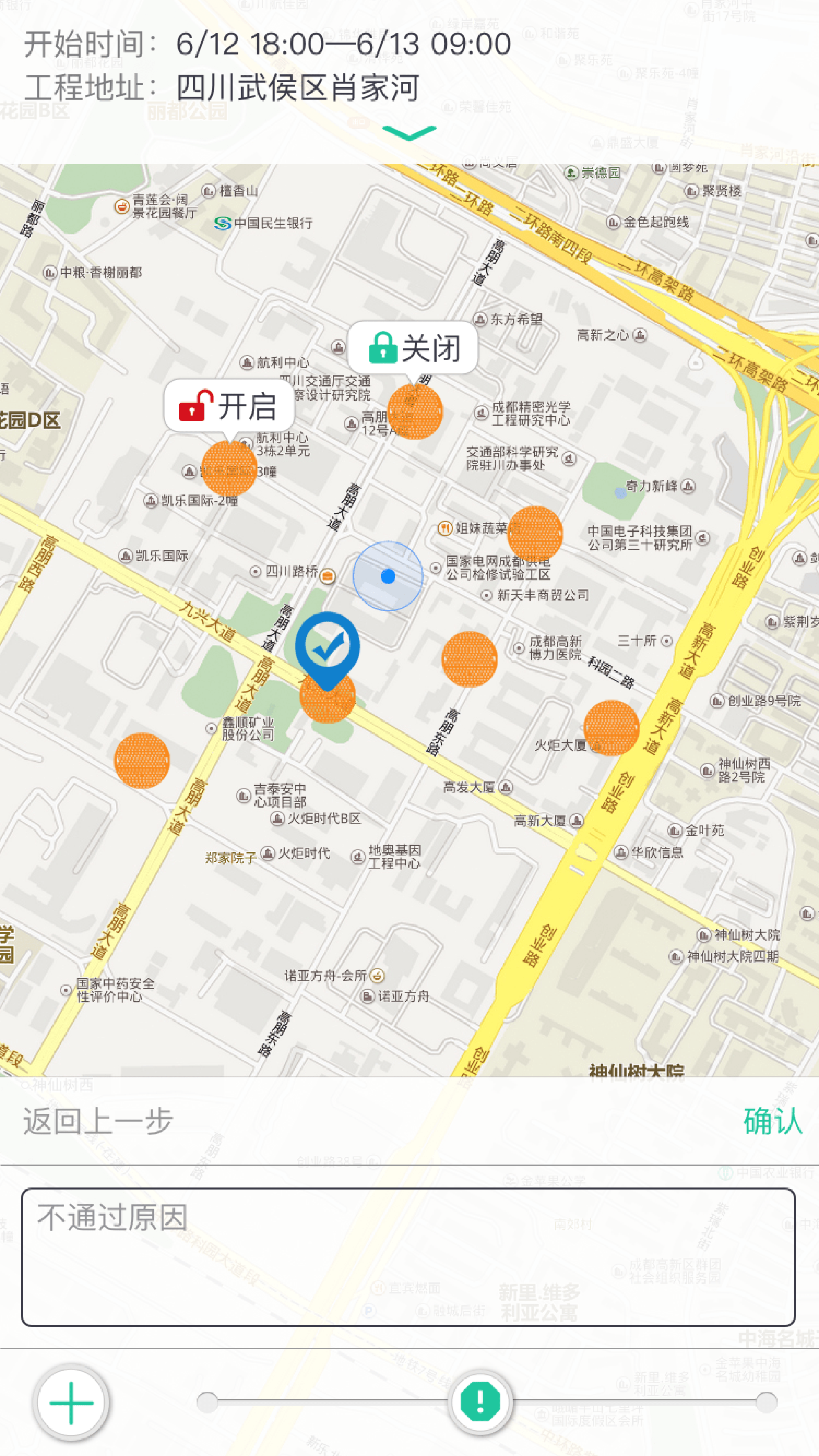This screenshot has width=819, height=1456.
Task: Select orange marker near 姐妹蔬菜
Action: click(x=535, y=533)
